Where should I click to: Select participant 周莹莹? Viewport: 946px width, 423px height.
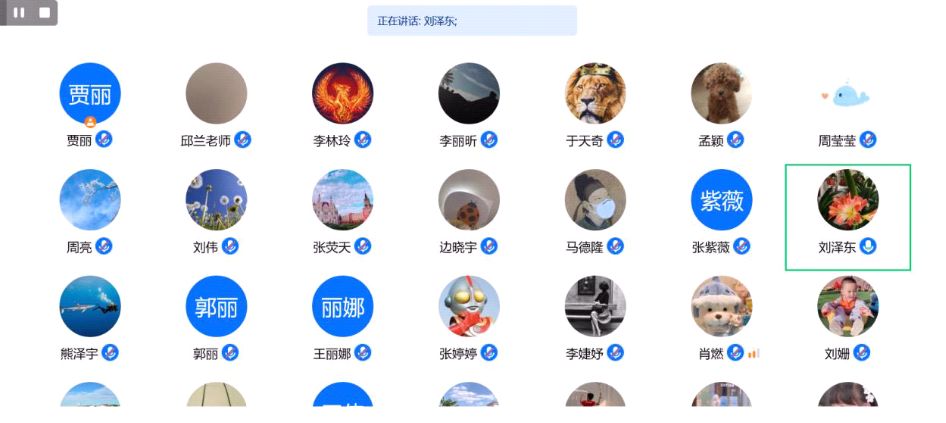(847, 96)
